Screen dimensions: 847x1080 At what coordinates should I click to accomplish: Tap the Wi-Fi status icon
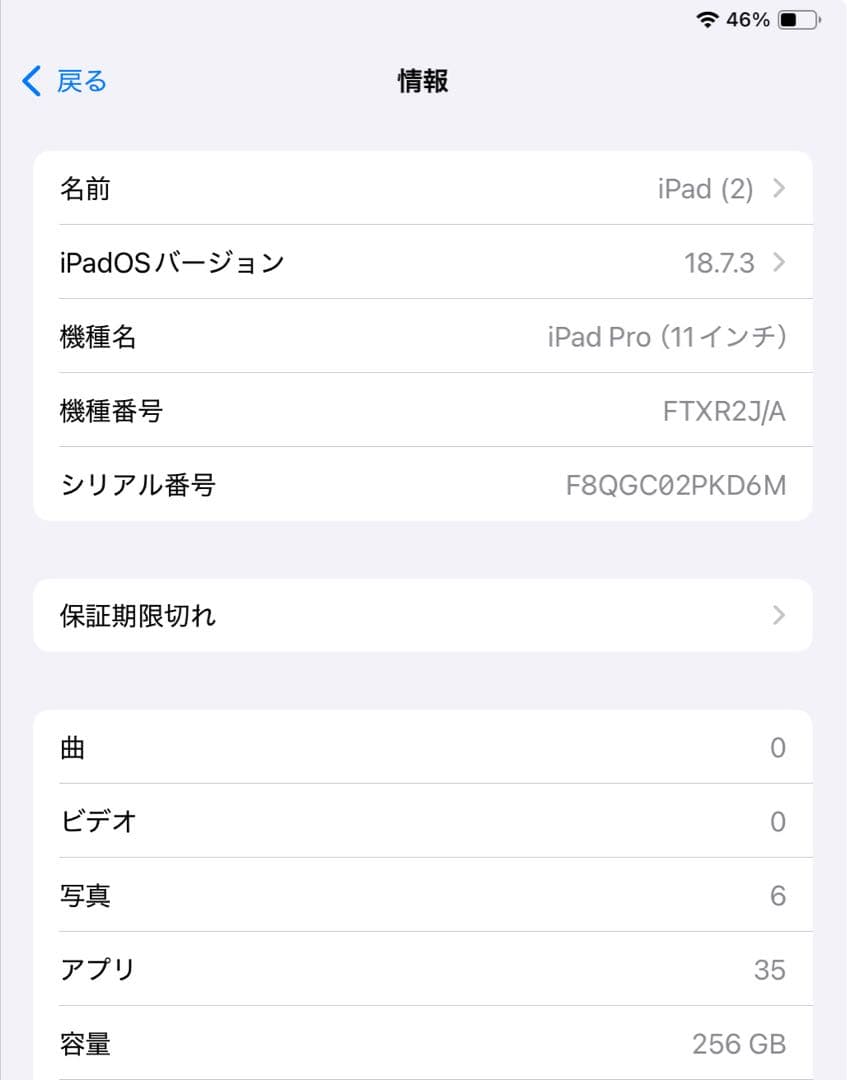707,17
